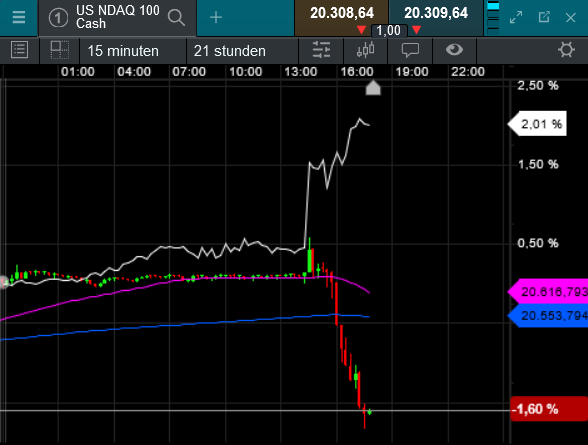
Task: Tap the time marker near 16:00
Action: click(x=373, y=88)
